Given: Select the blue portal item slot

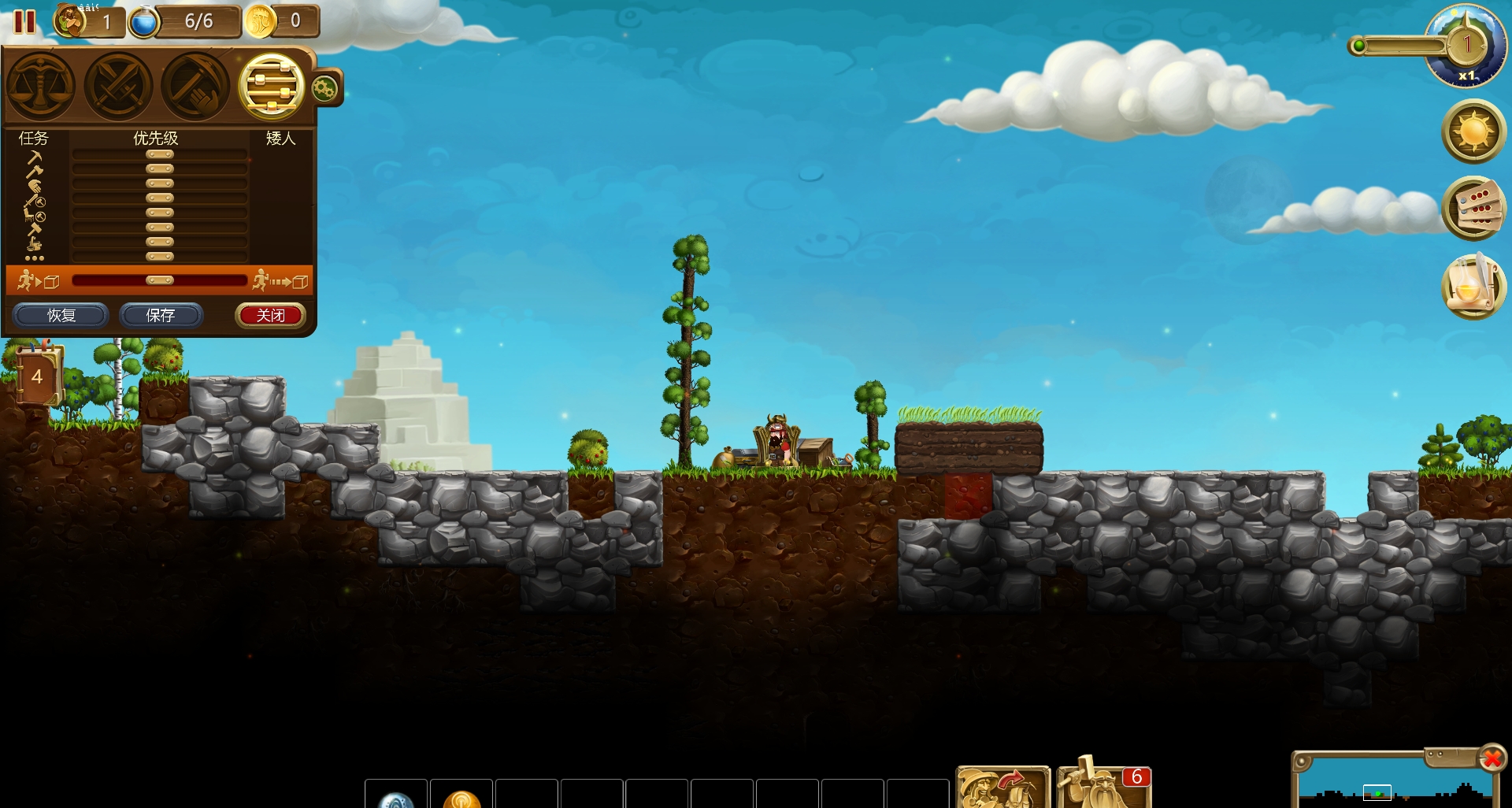Looking at the screenshot, I should click(396, 797).
